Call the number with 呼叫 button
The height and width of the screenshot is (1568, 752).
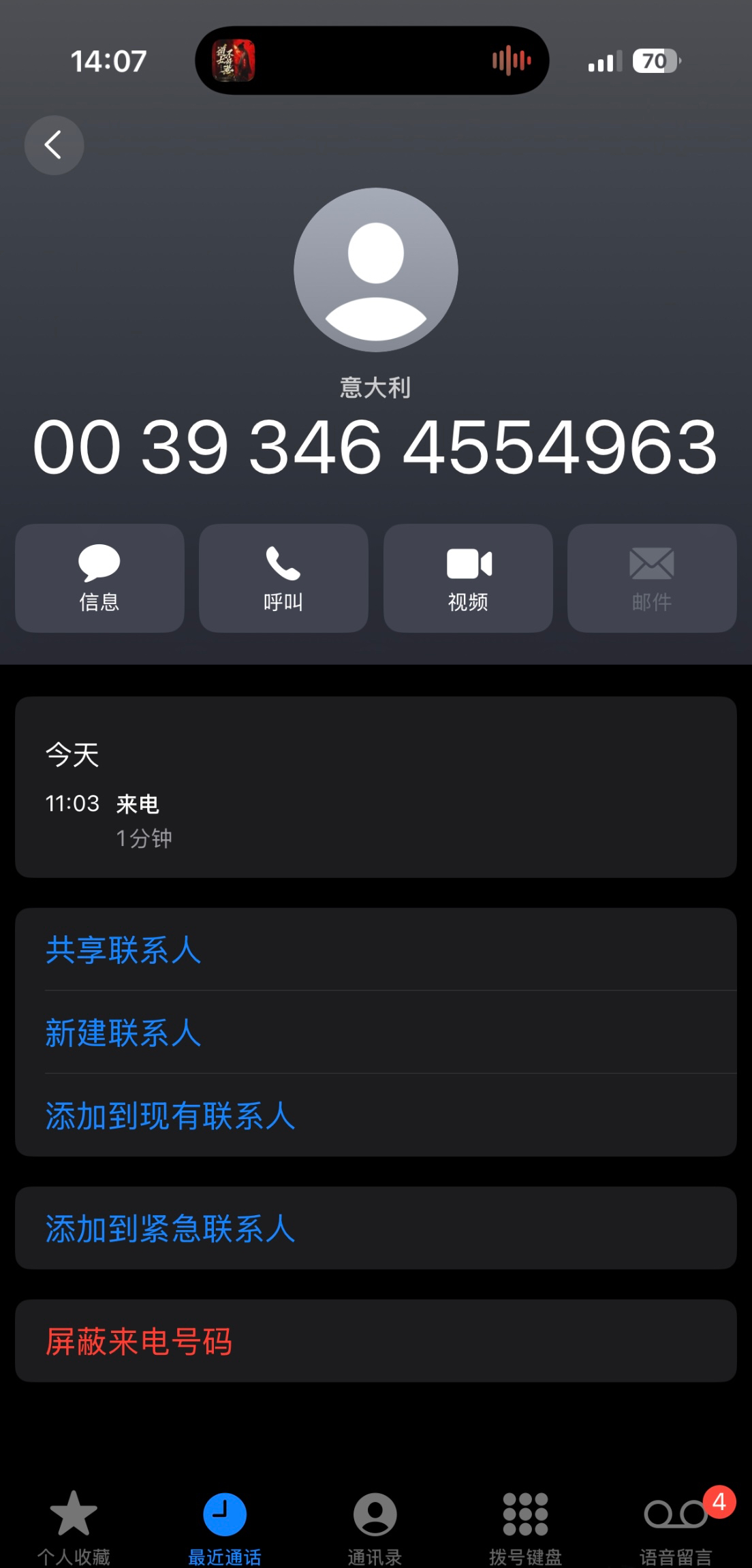283,578
